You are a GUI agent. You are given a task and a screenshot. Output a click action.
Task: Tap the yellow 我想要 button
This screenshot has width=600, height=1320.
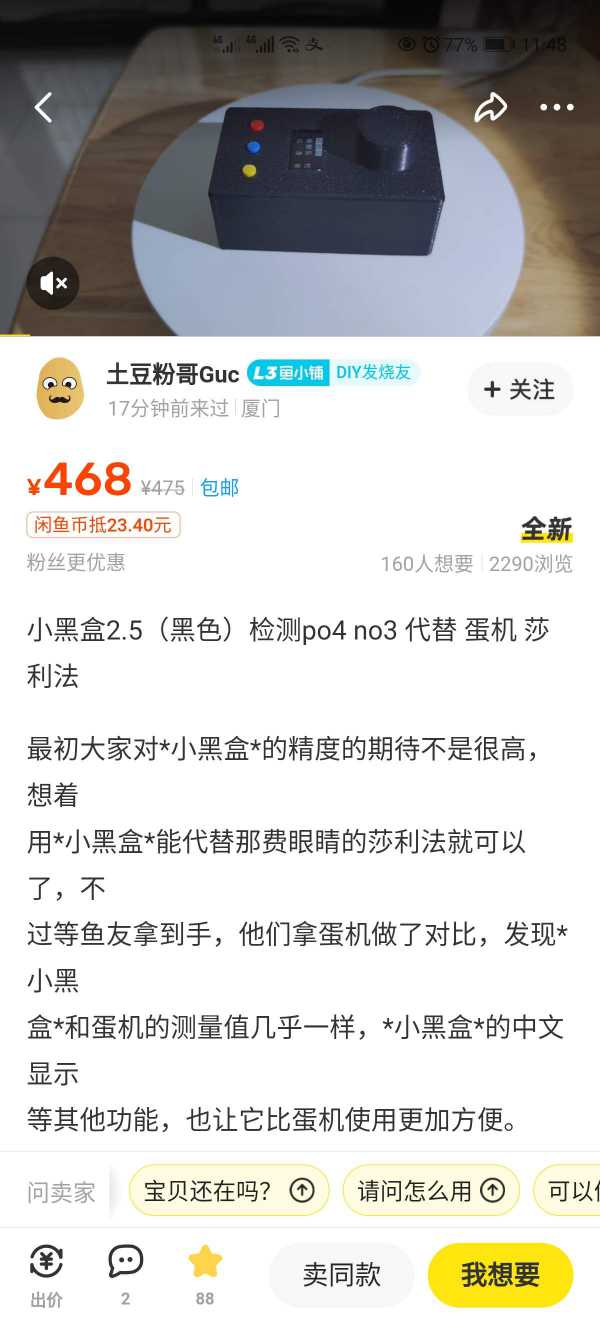point(500,1275)
